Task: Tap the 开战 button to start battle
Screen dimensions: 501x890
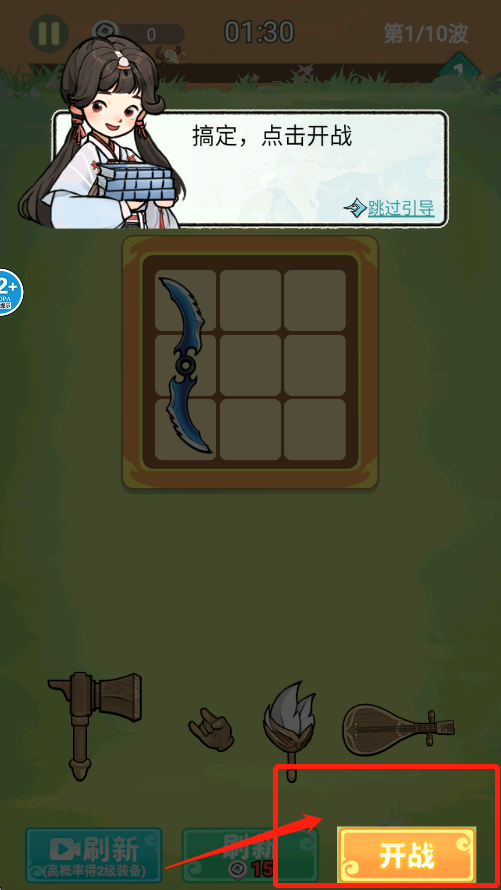Action: (407, 855)
